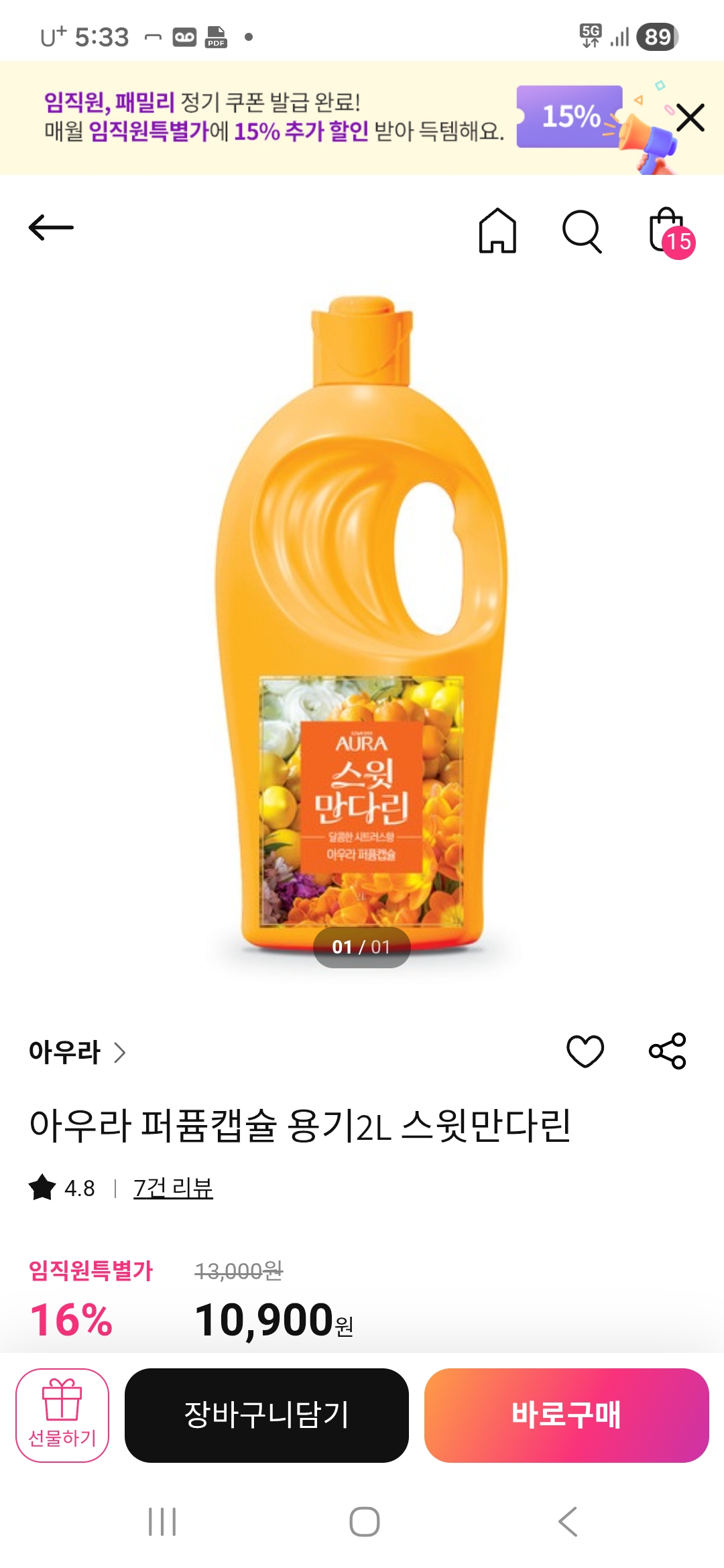Go back using the arrow icon
724x1568 pixels.
[51, 228]
